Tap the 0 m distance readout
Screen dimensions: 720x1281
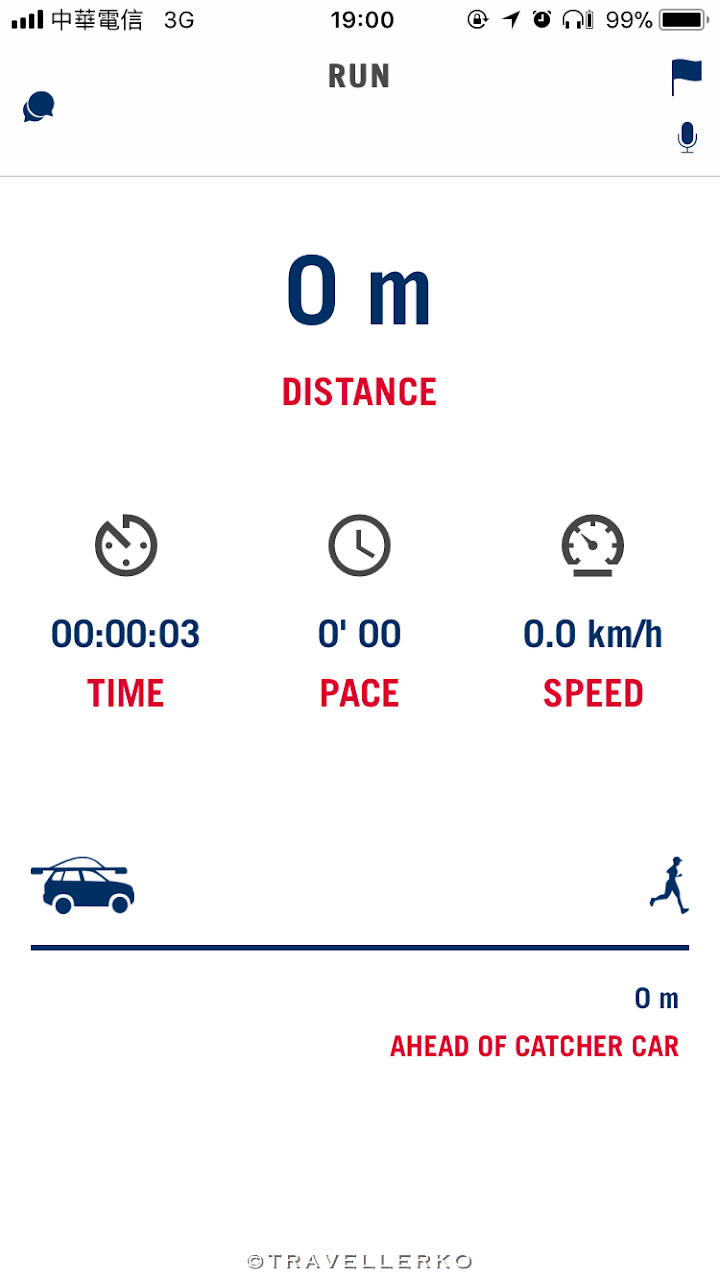(x=358, y=289)
